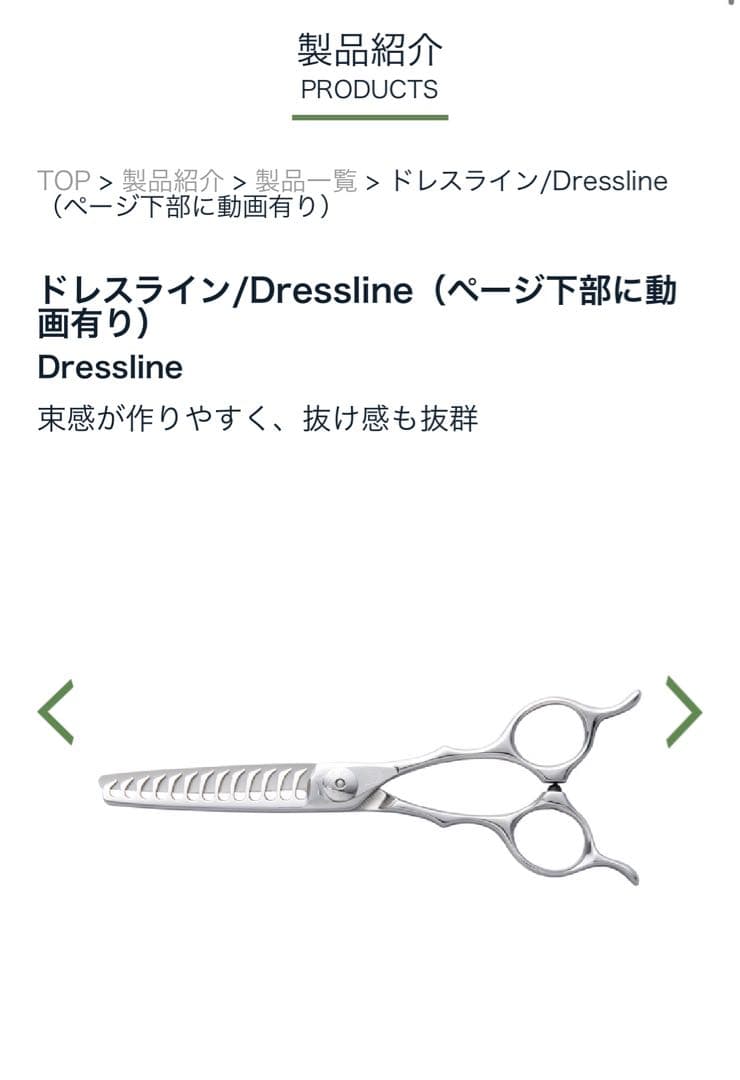Click the 製品紹介 PRODUCTS page header
The height and width of the screenshot is (1080, 740).
pyautogui.click(x=370, y=47)
